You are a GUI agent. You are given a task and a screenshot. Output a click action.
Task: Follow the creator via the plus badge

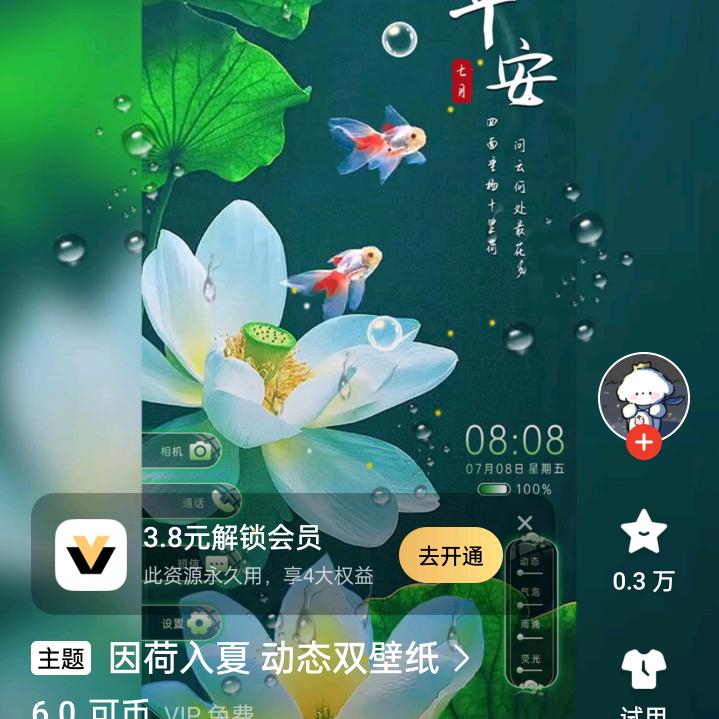(x=644, y=442)
